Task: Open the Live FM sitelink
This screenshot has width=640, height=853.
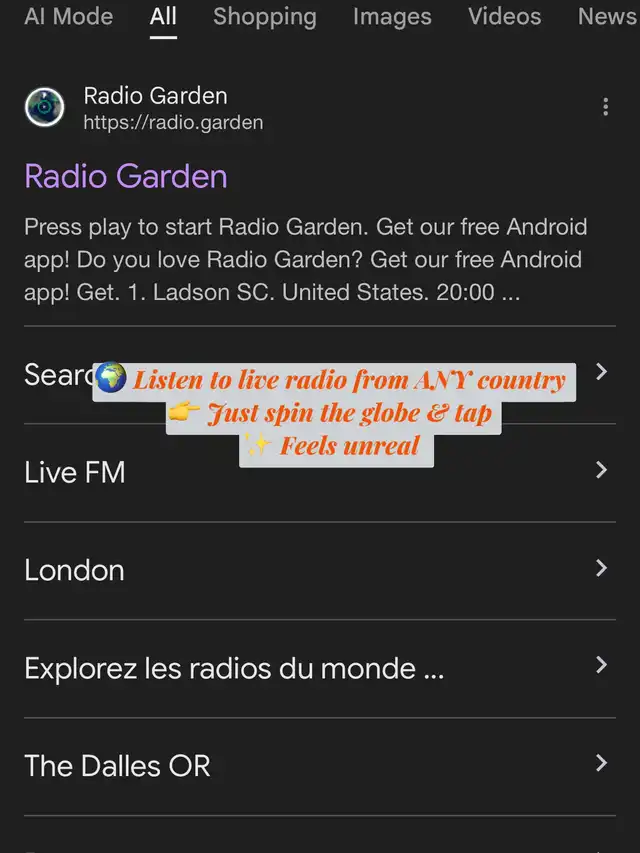Action: pos(75,472)
